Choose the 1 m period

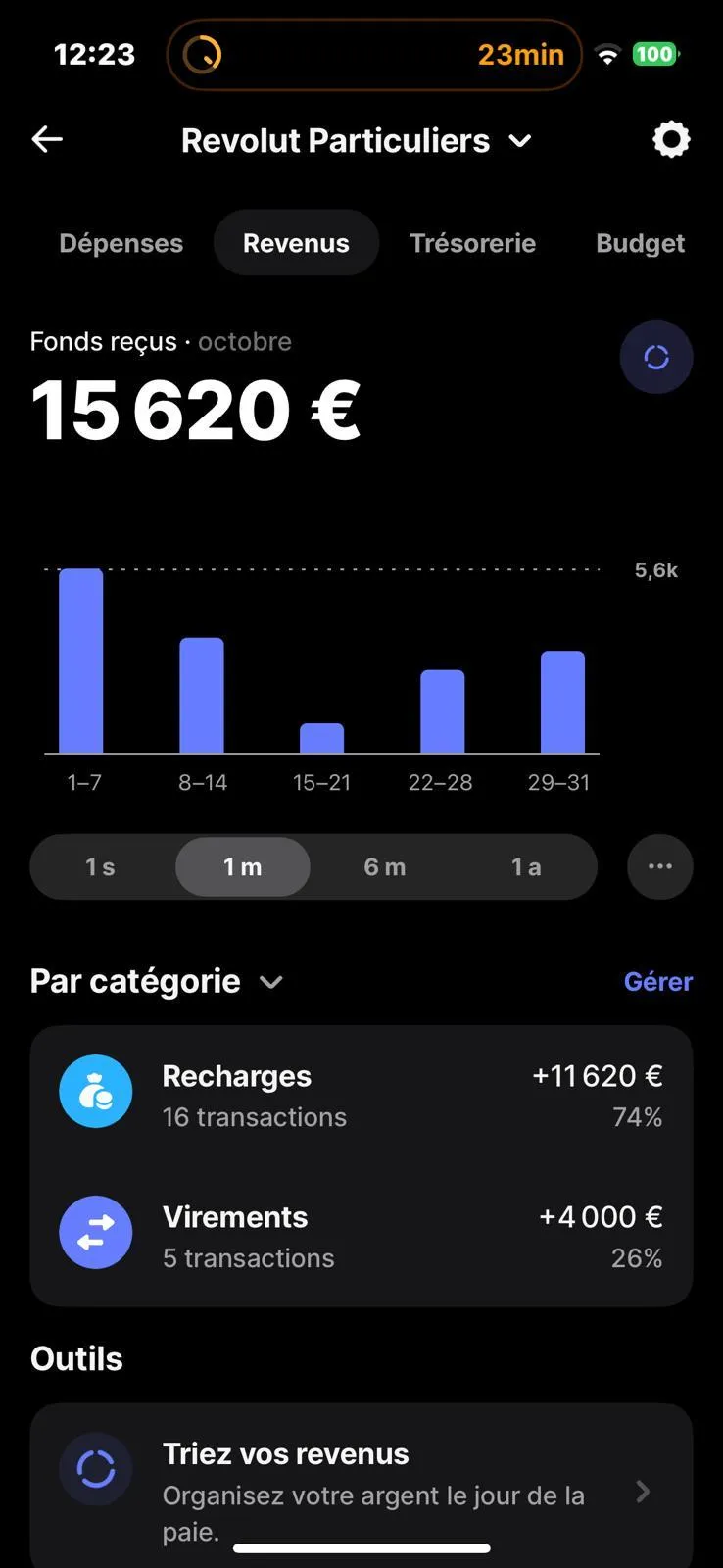[x=242, y=867]
